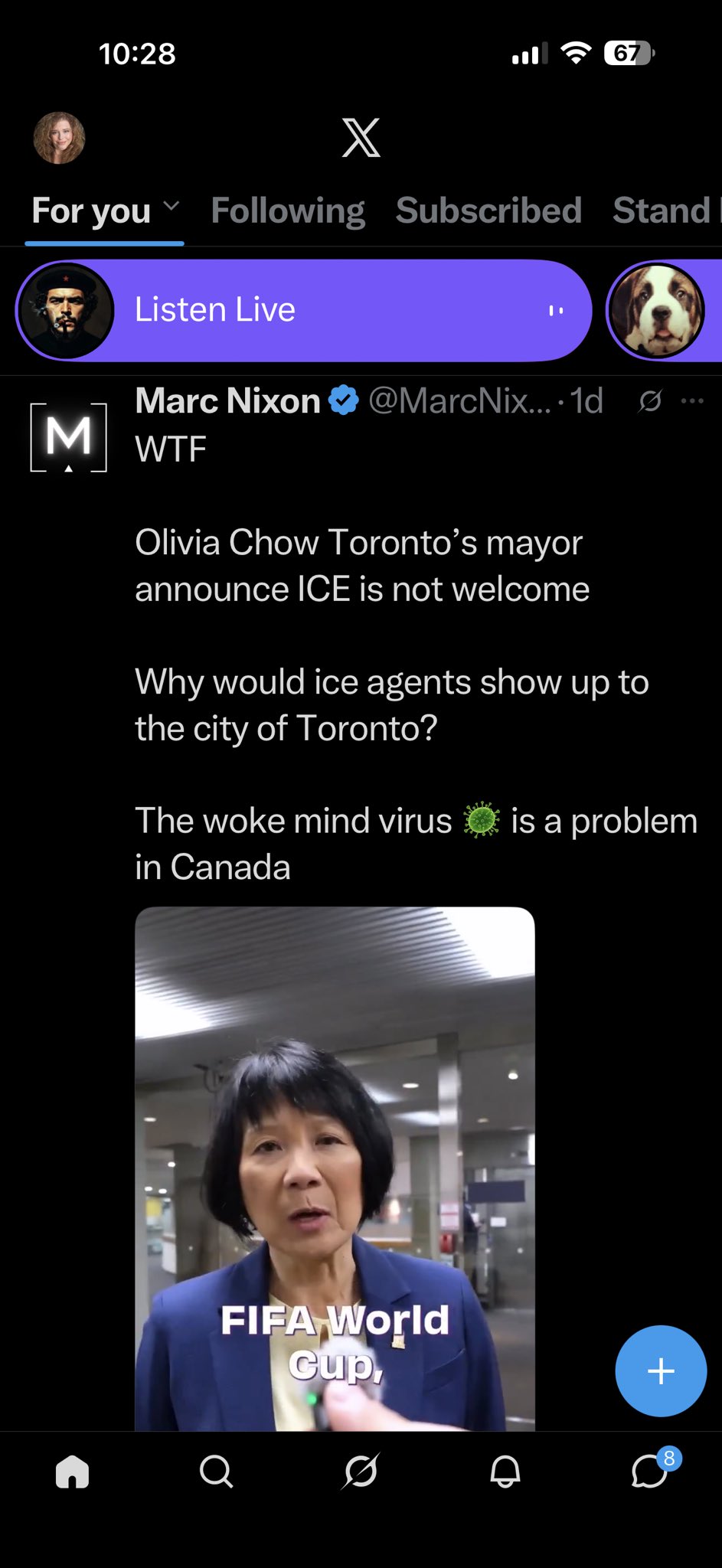This screenshot has height=1568, width=722.
Task: Join the Listen Live space
Action: click(304, 310)
